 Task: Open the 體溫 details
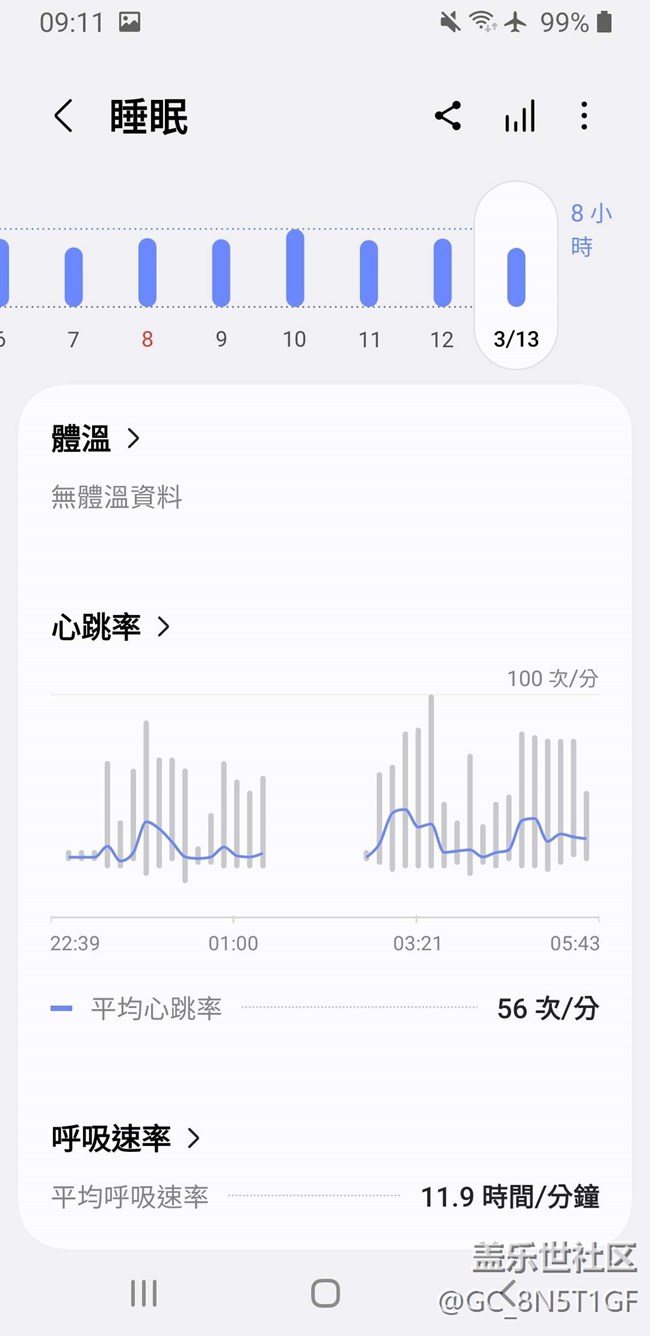click(x=96, y=438)
